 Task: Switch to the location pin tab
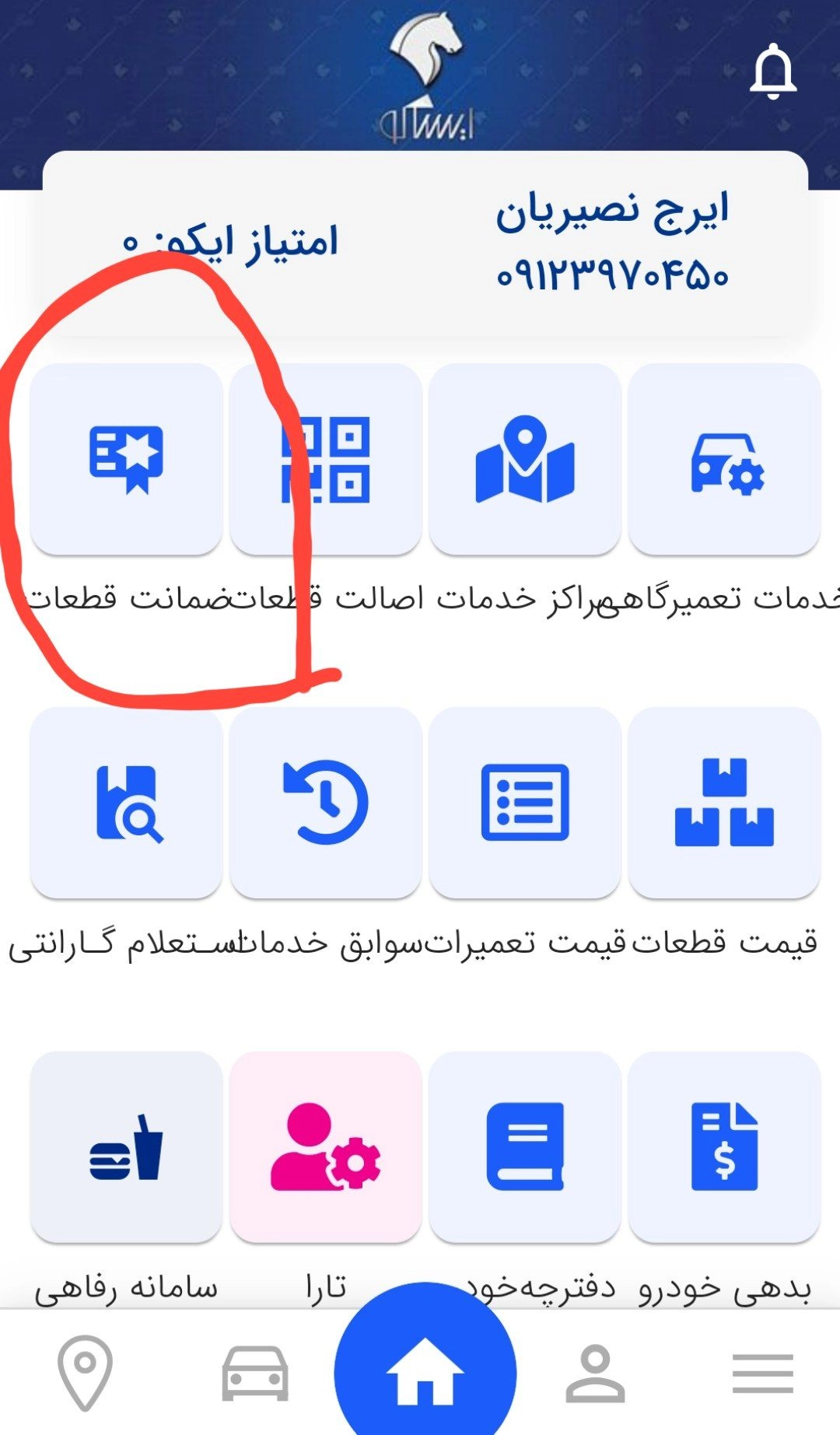click(85, 1373)
